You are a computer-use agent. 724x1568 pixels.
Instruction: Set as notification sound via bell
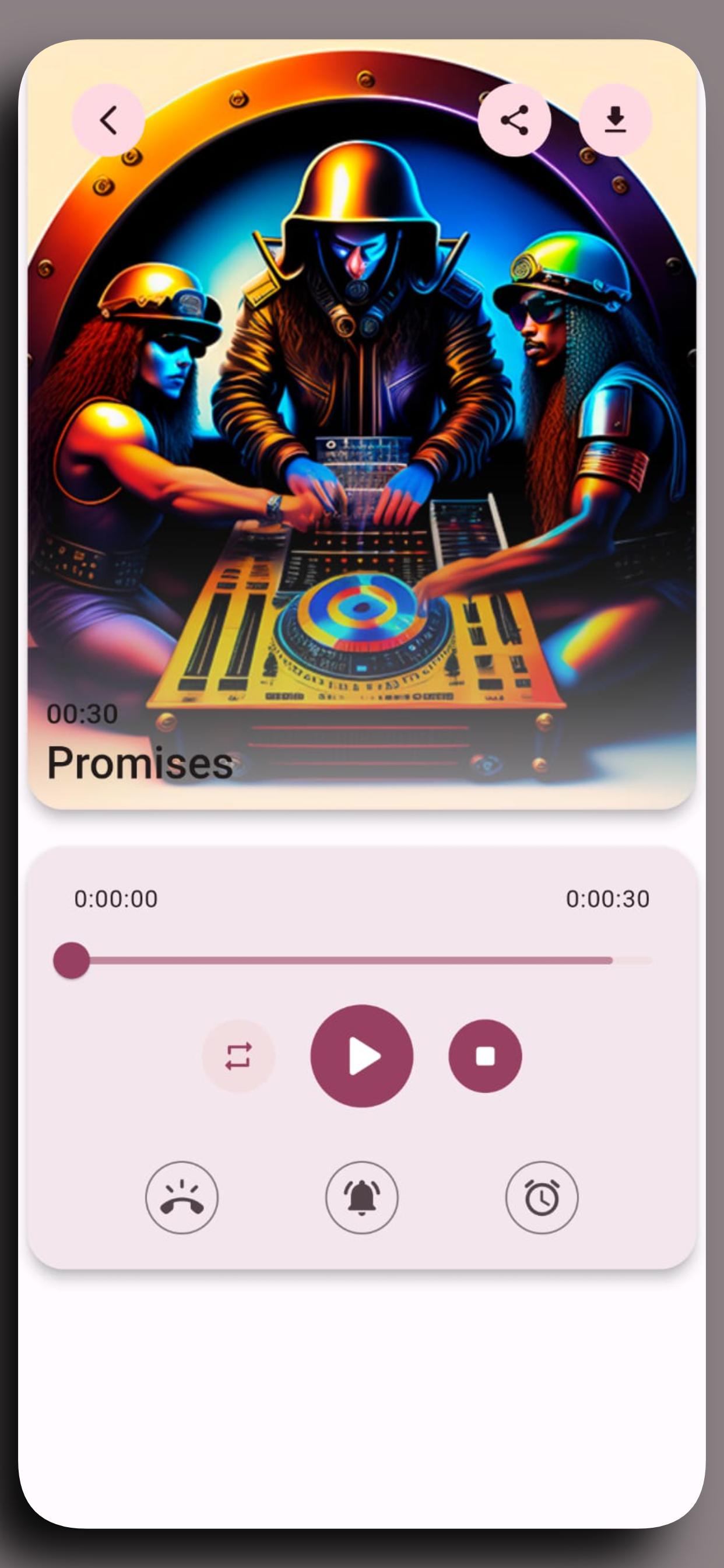361,1198
